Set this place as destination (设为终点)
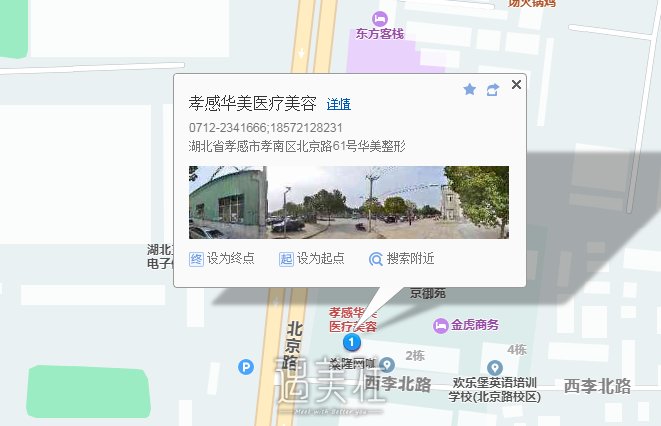Screen dimensions: 661x426 tap(222, 258)
